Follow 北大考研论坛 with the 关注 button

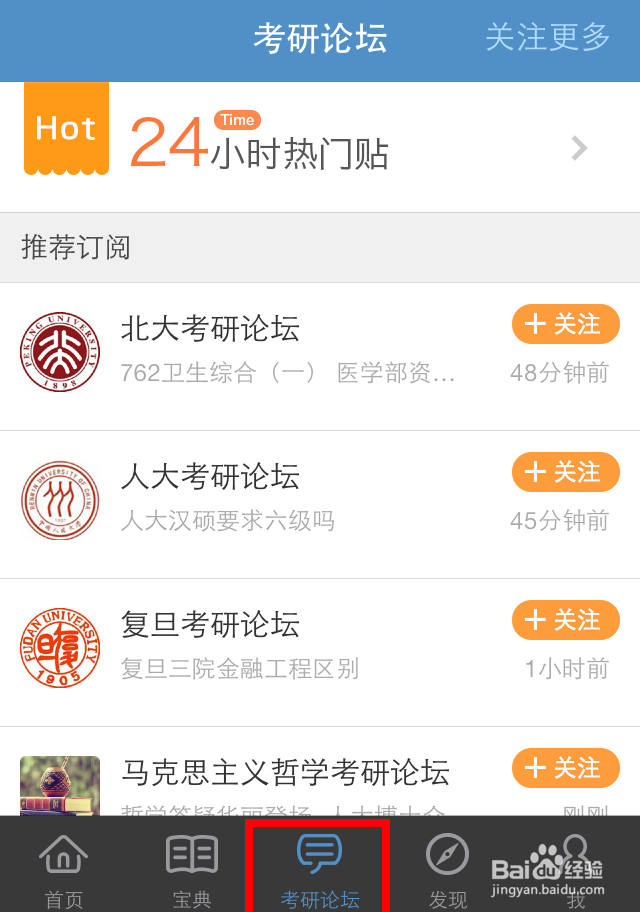pyautogui.click(x=565, y=324)
